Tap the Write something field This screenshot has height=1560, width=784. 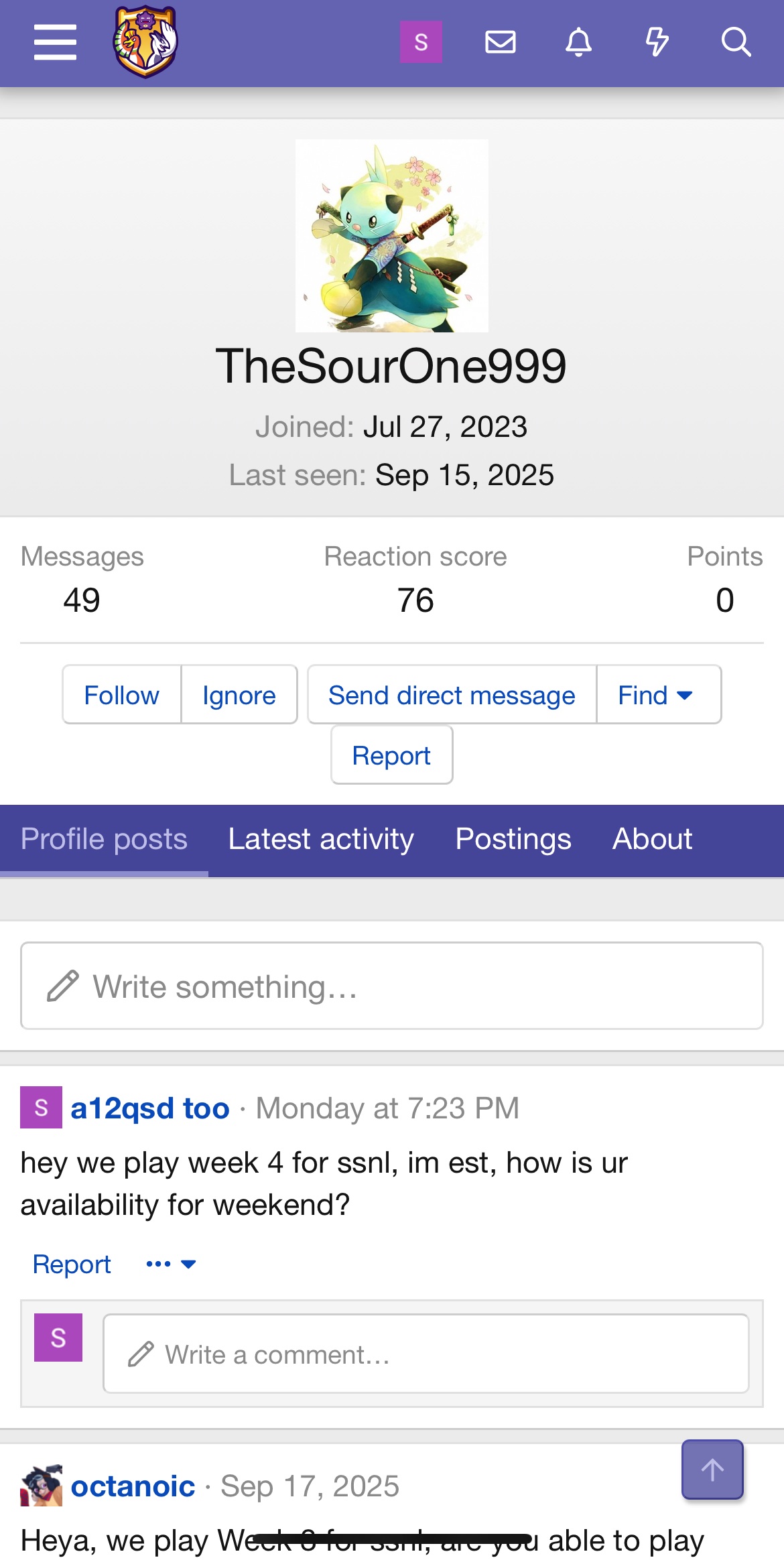(391, 986)
